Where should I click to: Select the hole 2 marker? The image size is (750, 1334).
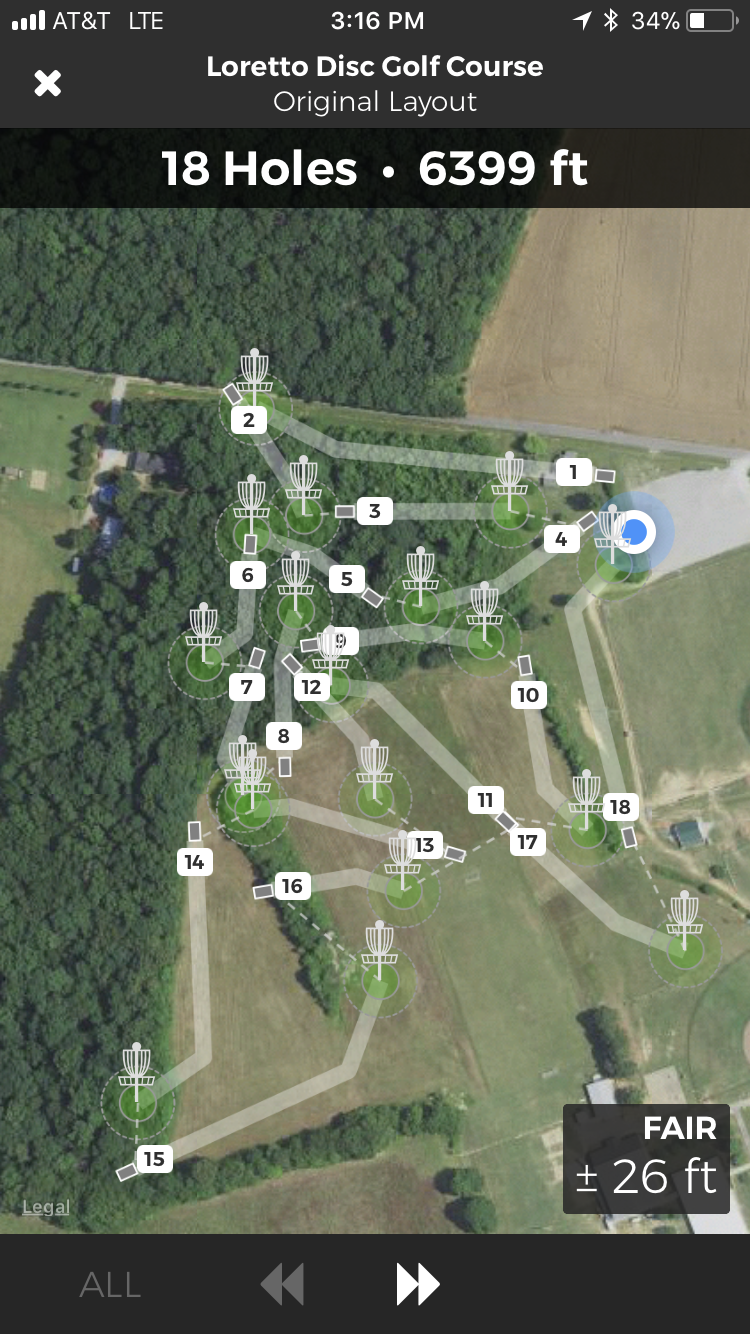248,420
